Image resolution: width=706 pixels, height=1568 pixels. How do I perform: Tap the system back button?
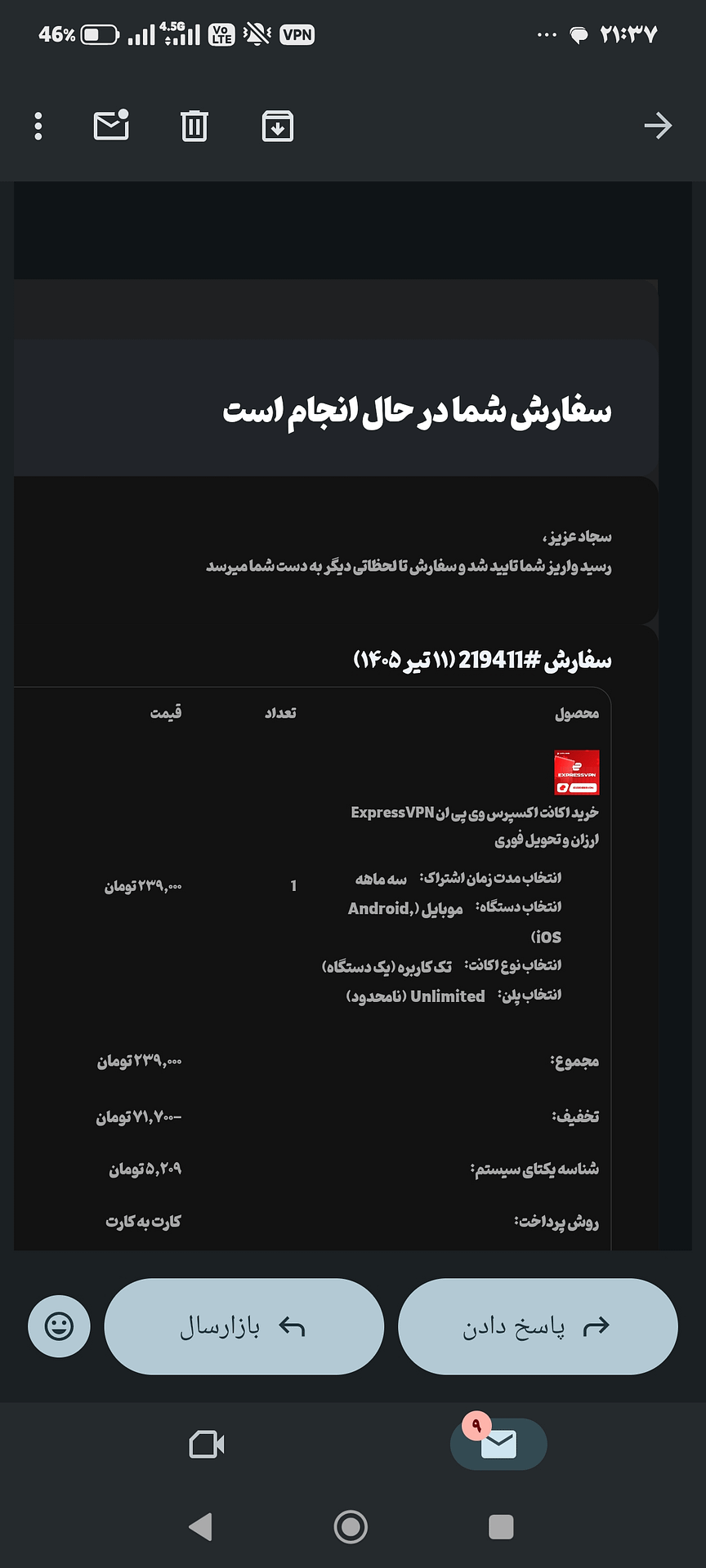click(201, 1526)
